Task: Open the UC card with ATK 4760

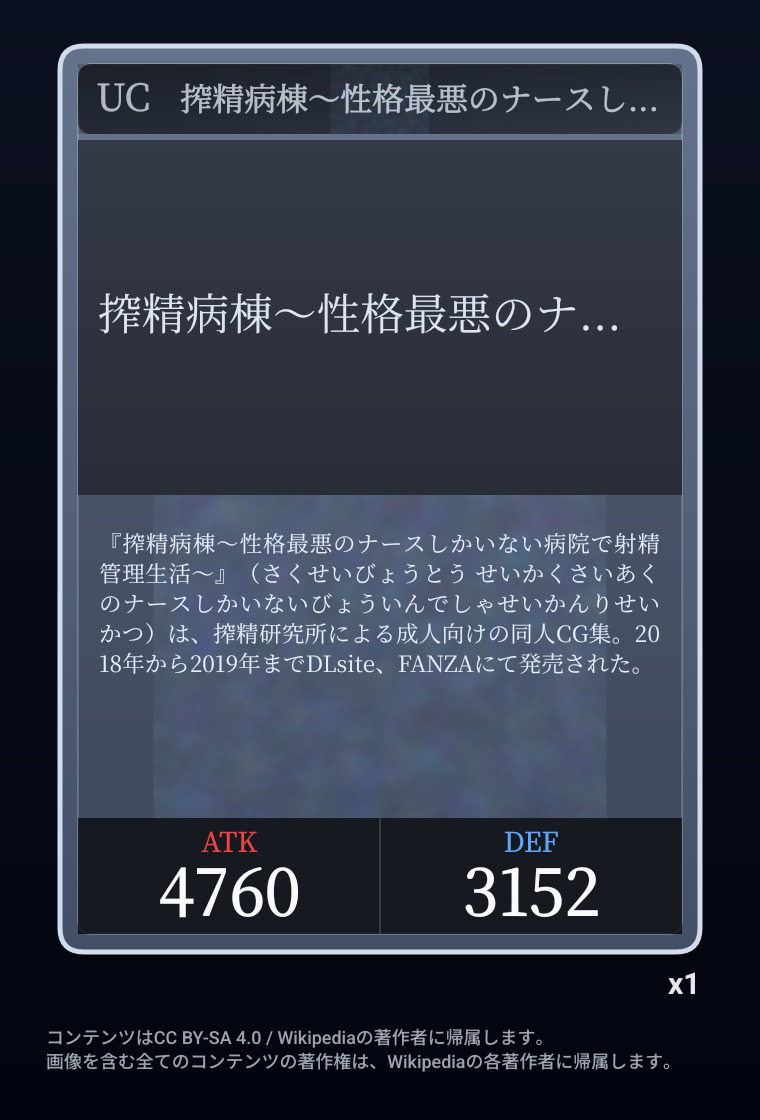Action: click(x=380, y=498)
